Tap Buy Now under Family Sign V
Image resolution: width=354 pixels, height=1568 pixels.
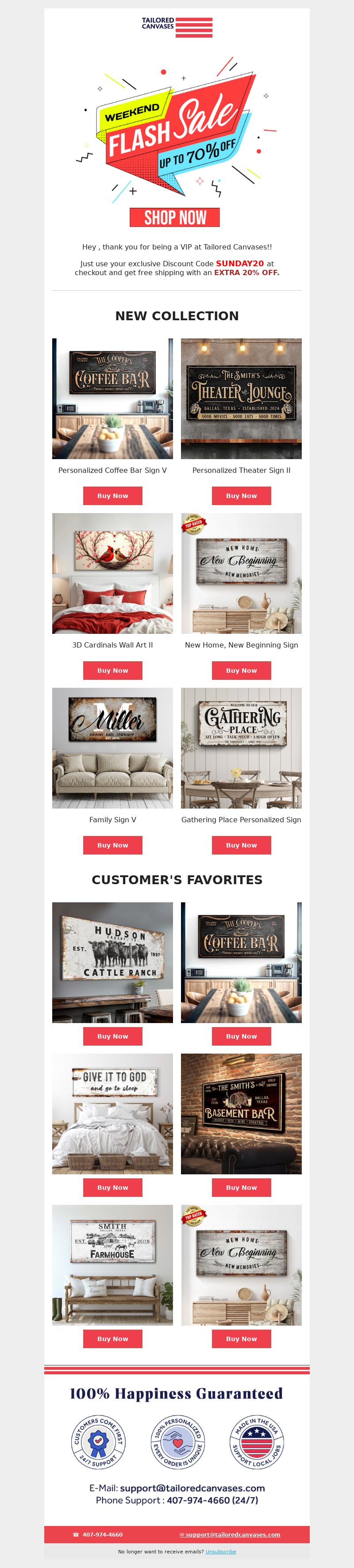pos(113,845)
